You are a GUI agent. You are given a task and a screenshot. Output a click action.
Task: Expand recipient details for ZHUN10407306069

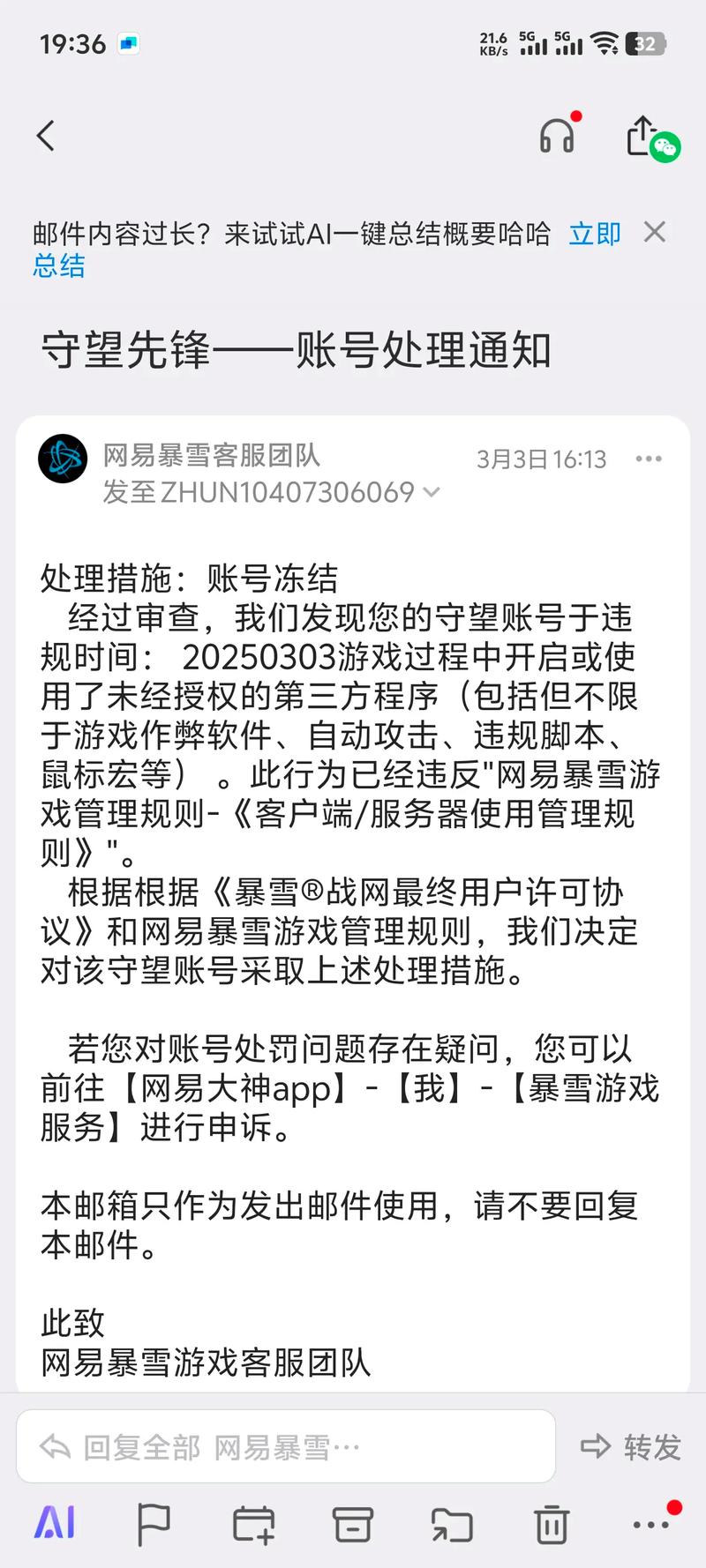[432, 492]
